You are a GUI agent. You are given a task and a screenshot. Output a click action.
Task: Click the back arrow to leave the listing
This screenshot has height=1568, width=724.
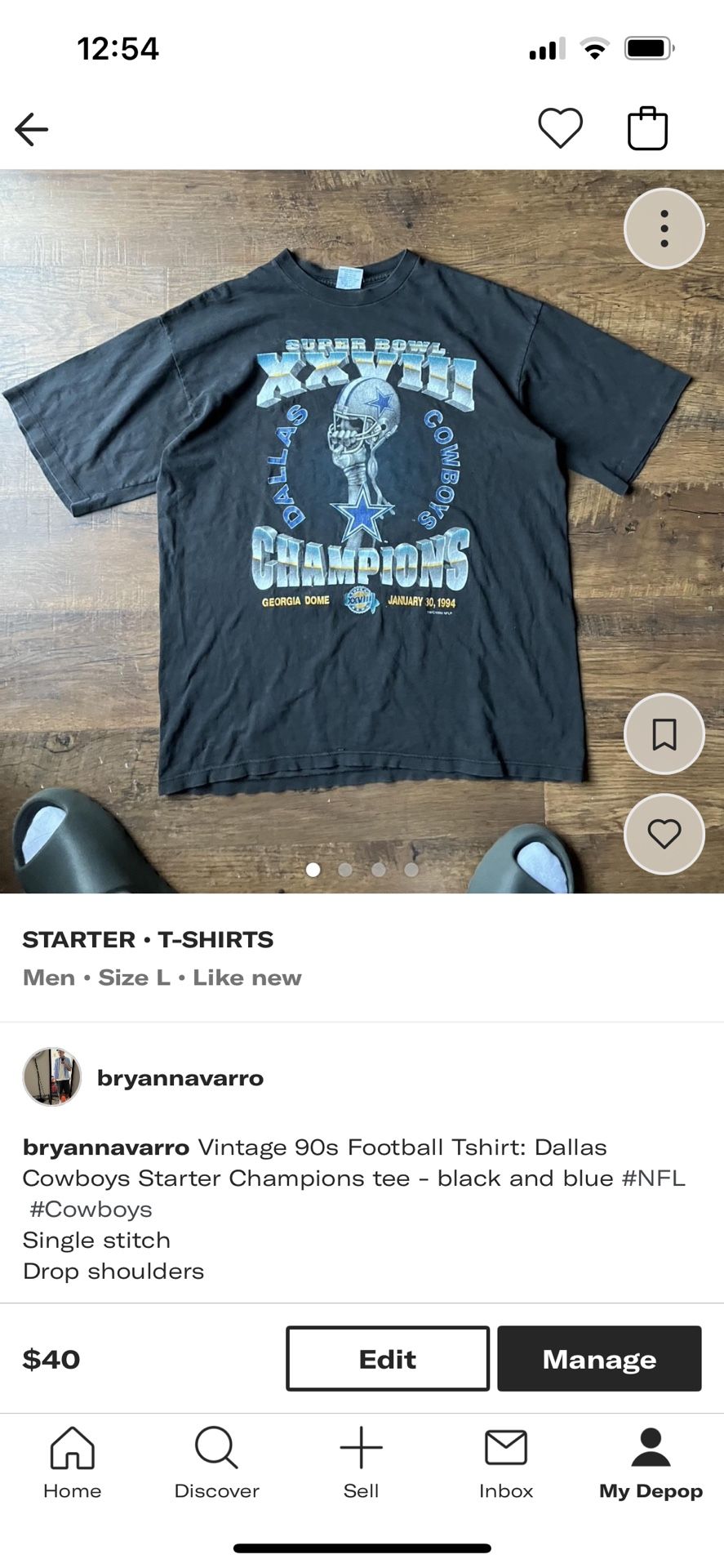click(x=31, y=128)
